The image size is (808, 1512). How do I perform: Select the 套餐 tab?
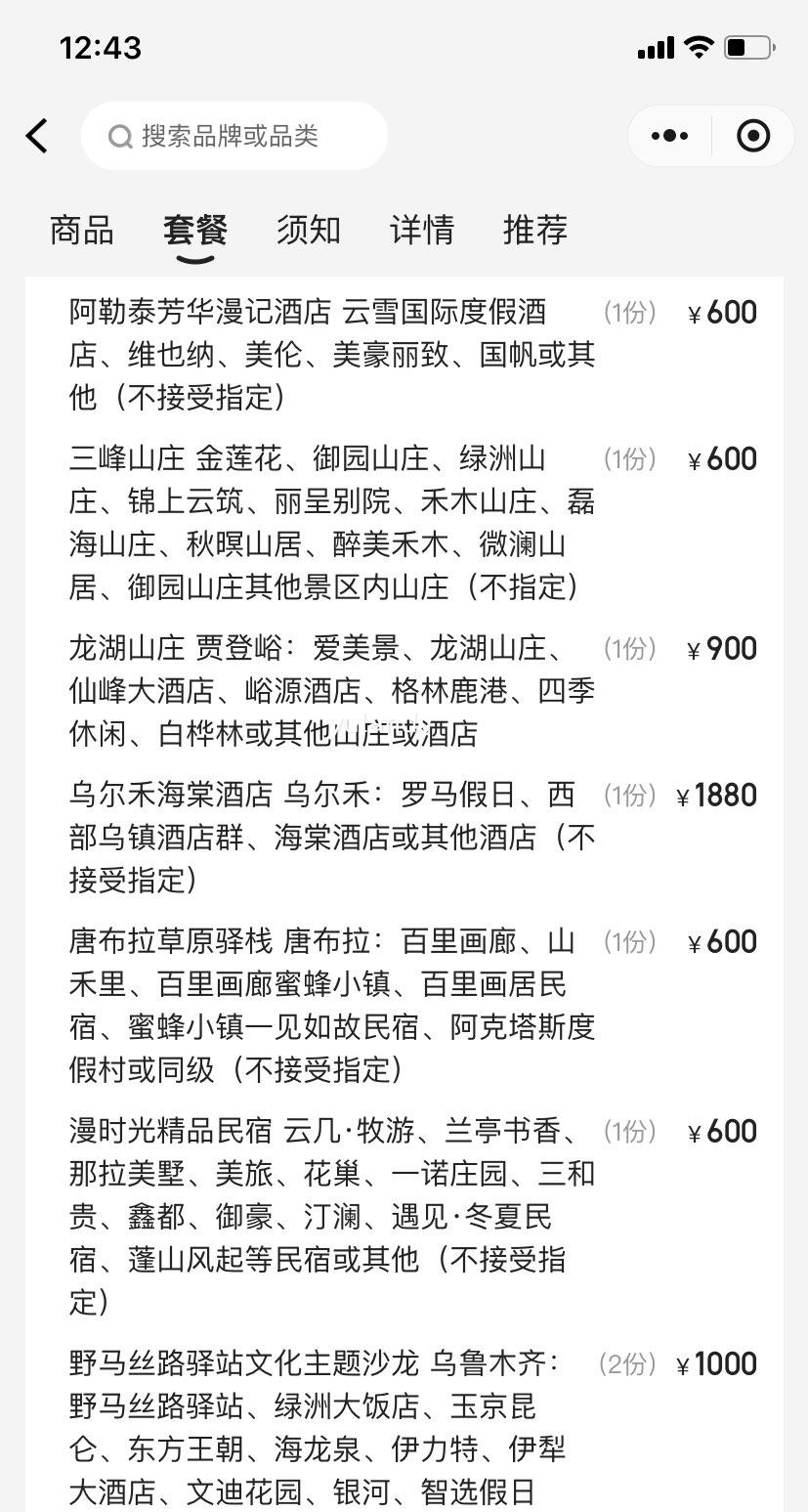click(195, 230)
